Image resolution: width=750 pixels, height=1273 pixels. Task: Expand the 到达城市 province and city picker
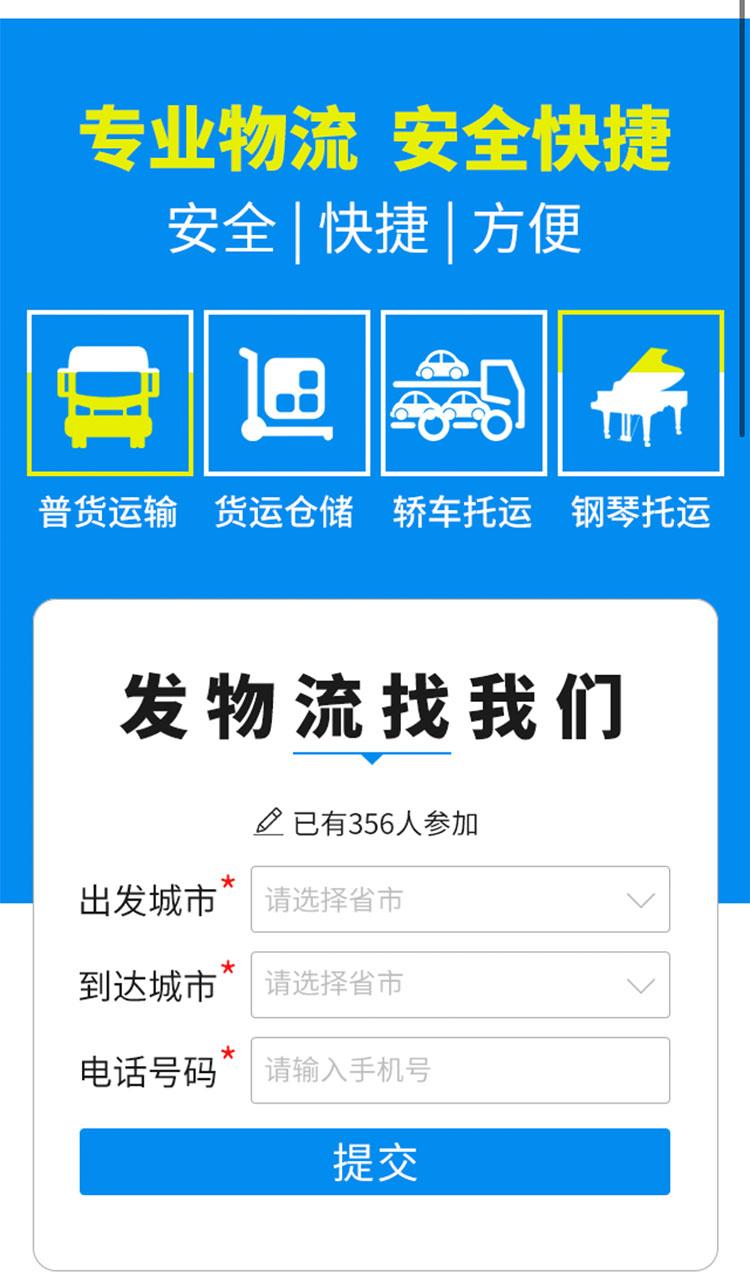(460, 984)
